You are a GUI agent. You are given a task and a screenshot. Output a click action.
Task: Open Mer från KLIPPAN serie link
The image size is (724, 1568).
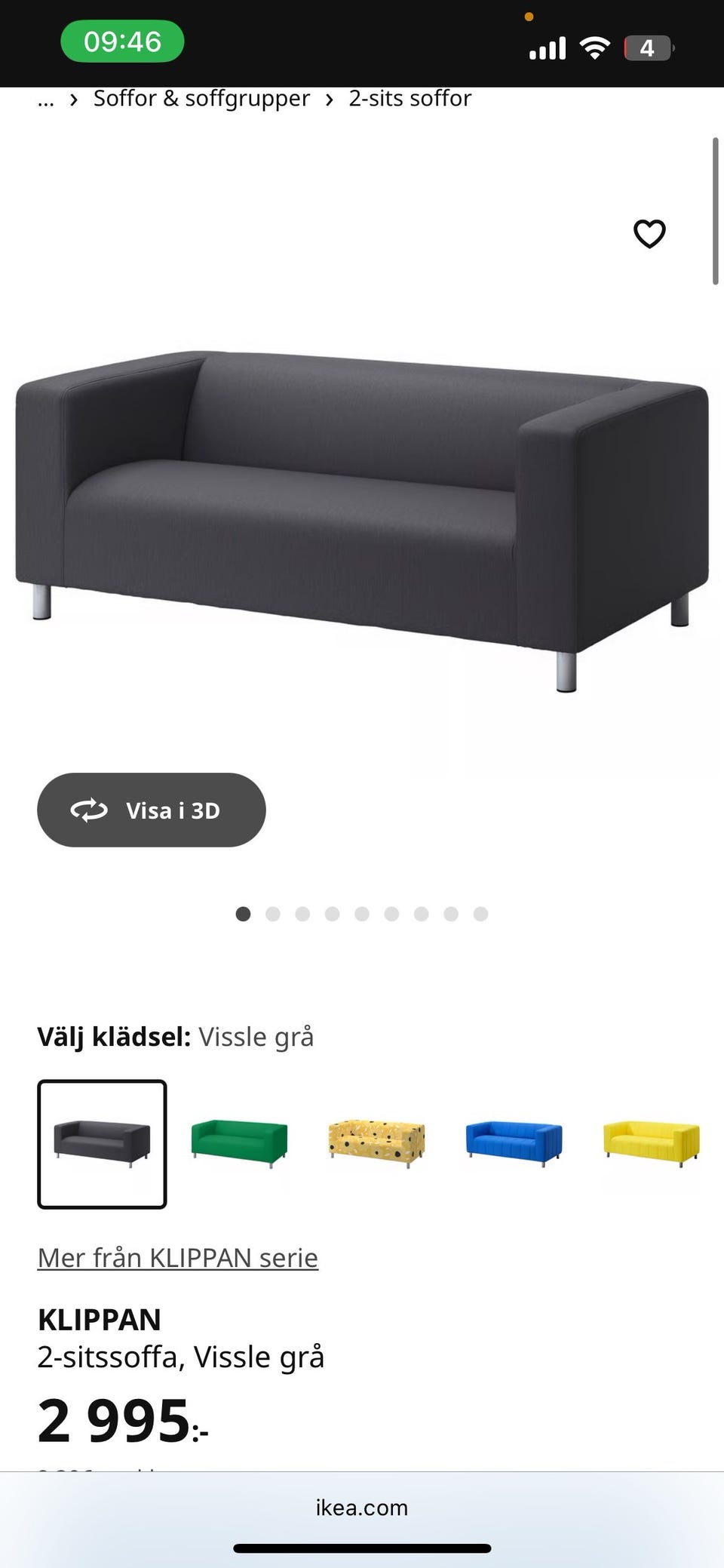[x=178, y=1257]
